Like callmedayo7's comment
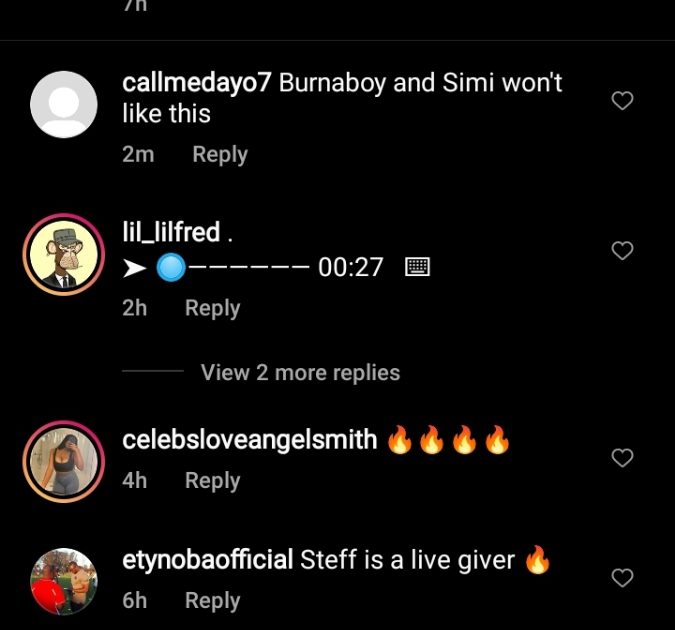Screen dimensions: 675x630 [622, 101]
